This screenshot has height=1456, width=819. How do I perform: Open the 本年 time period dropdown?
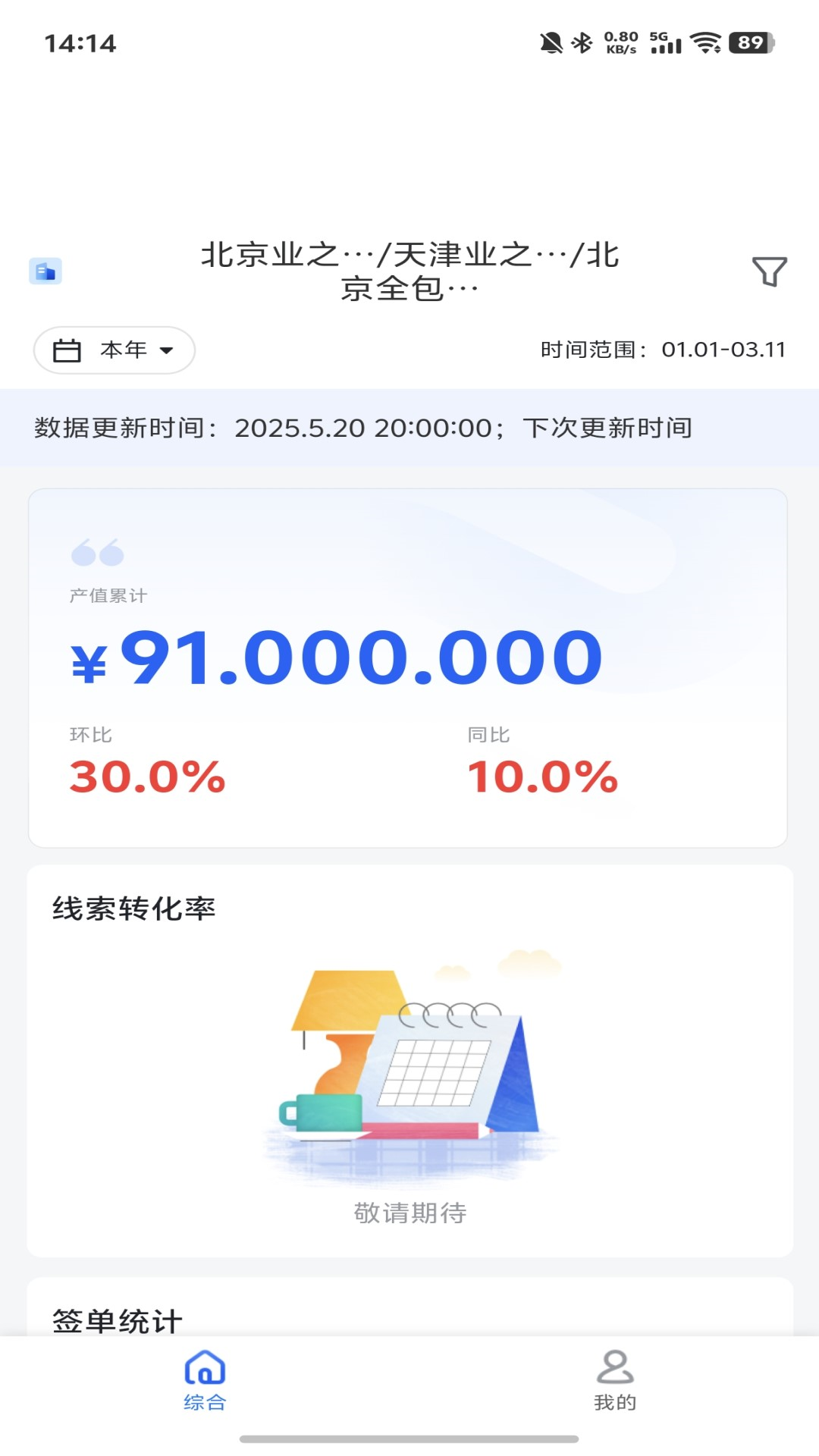pyautogui.click(x=114, y=350)
